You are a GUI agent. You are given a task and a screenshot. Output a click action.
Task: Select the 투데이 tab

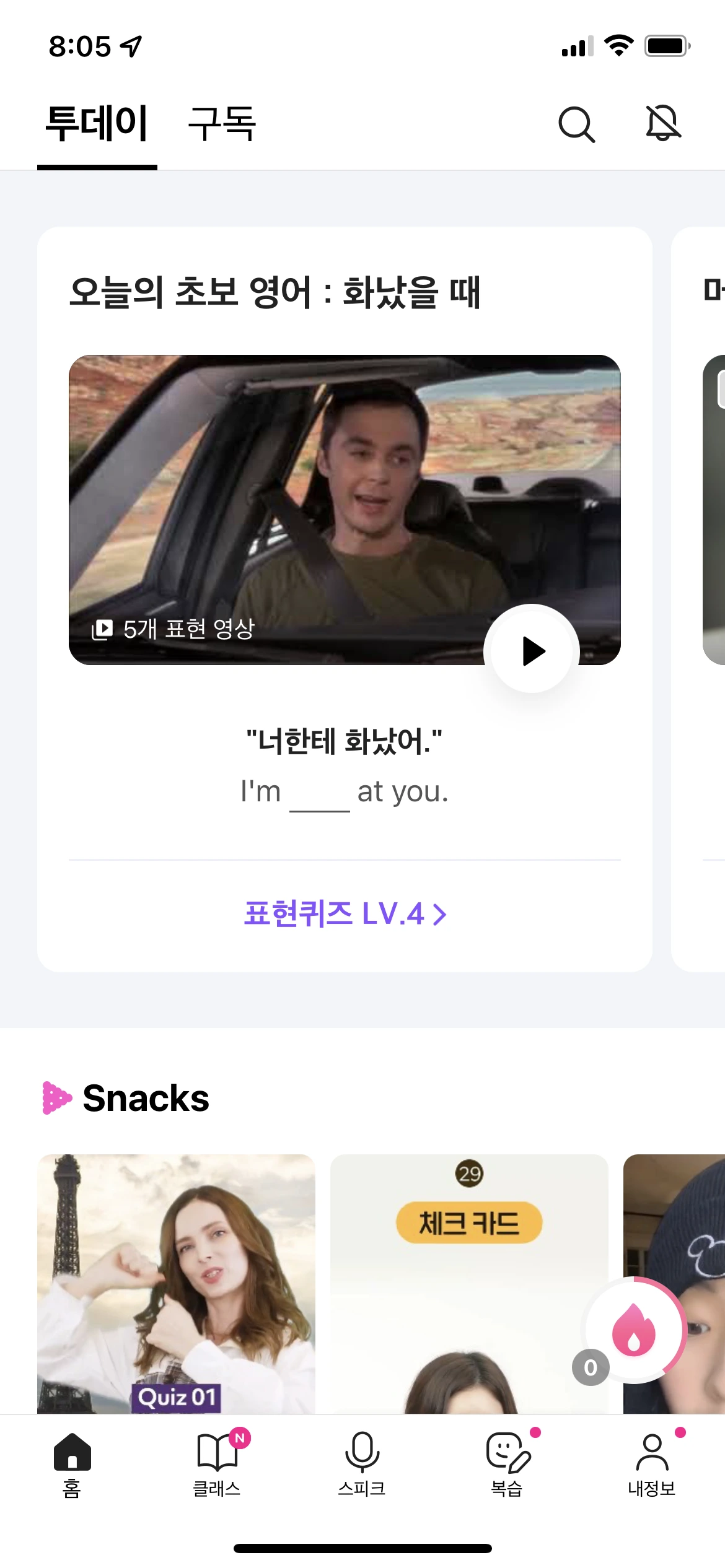point(97,124)
